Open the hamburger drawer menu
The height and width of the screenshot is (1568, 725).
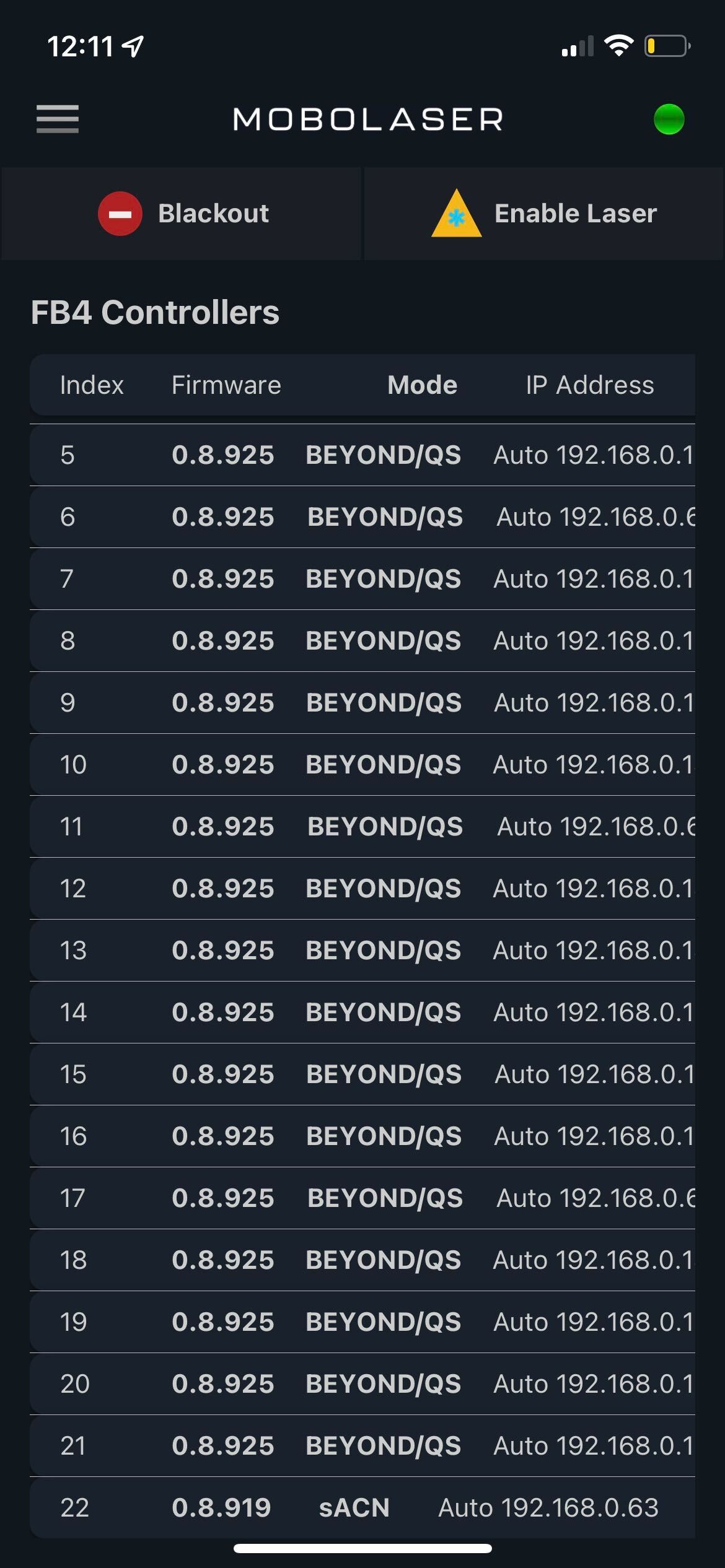click(58, 119)
